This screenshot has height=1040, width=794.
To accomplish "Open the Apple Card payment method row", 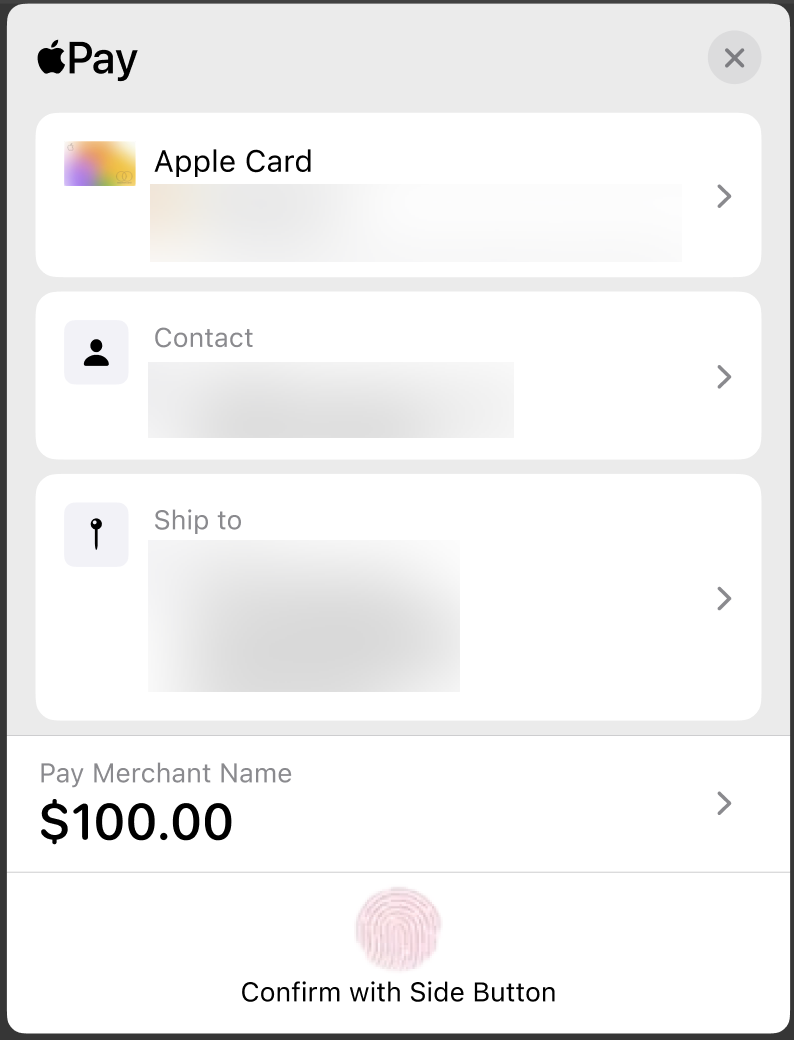I will pyautogui.click(x=398, y=195).
